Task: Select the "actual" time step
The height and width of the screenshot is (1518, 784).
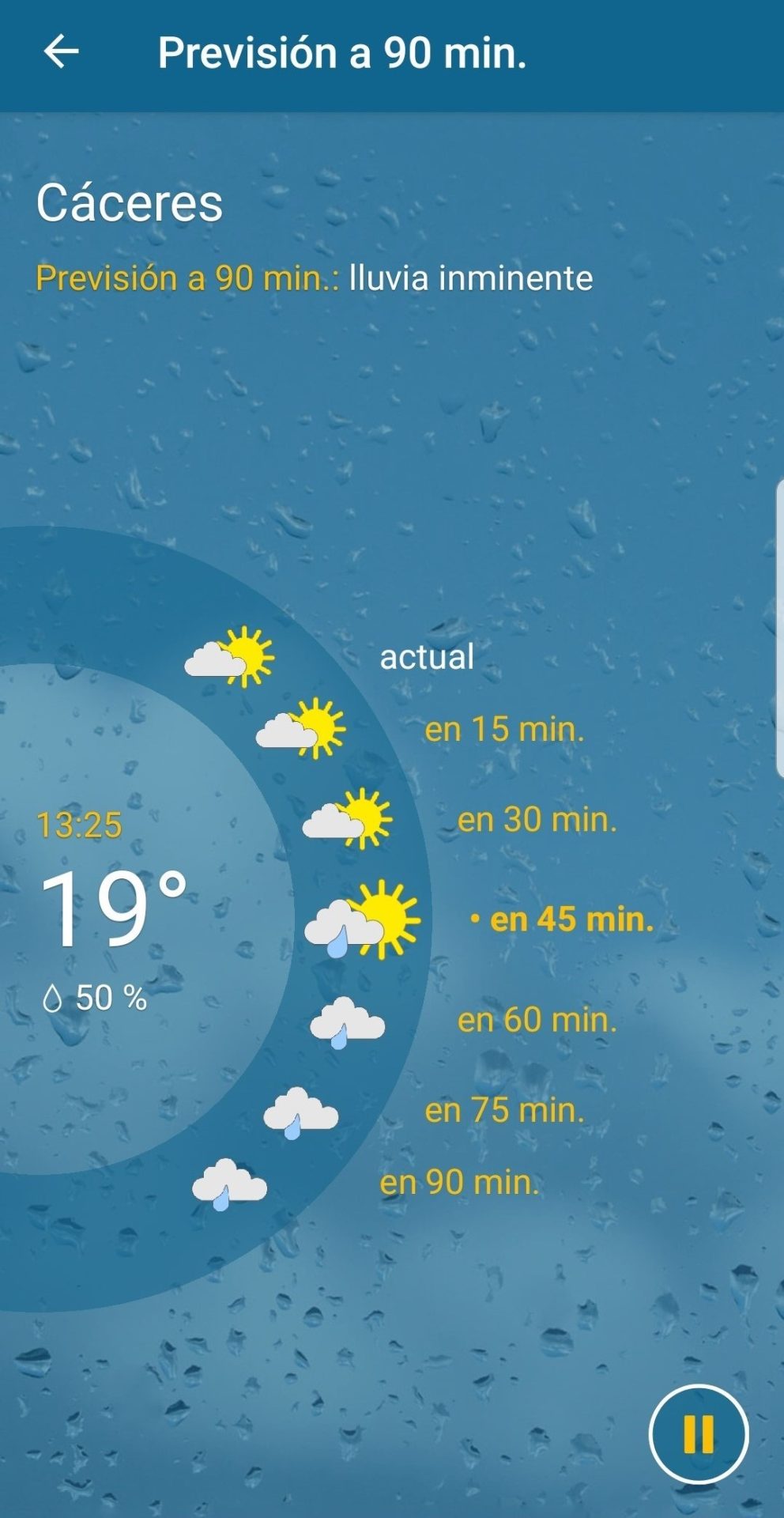Action: click(427, 657)
